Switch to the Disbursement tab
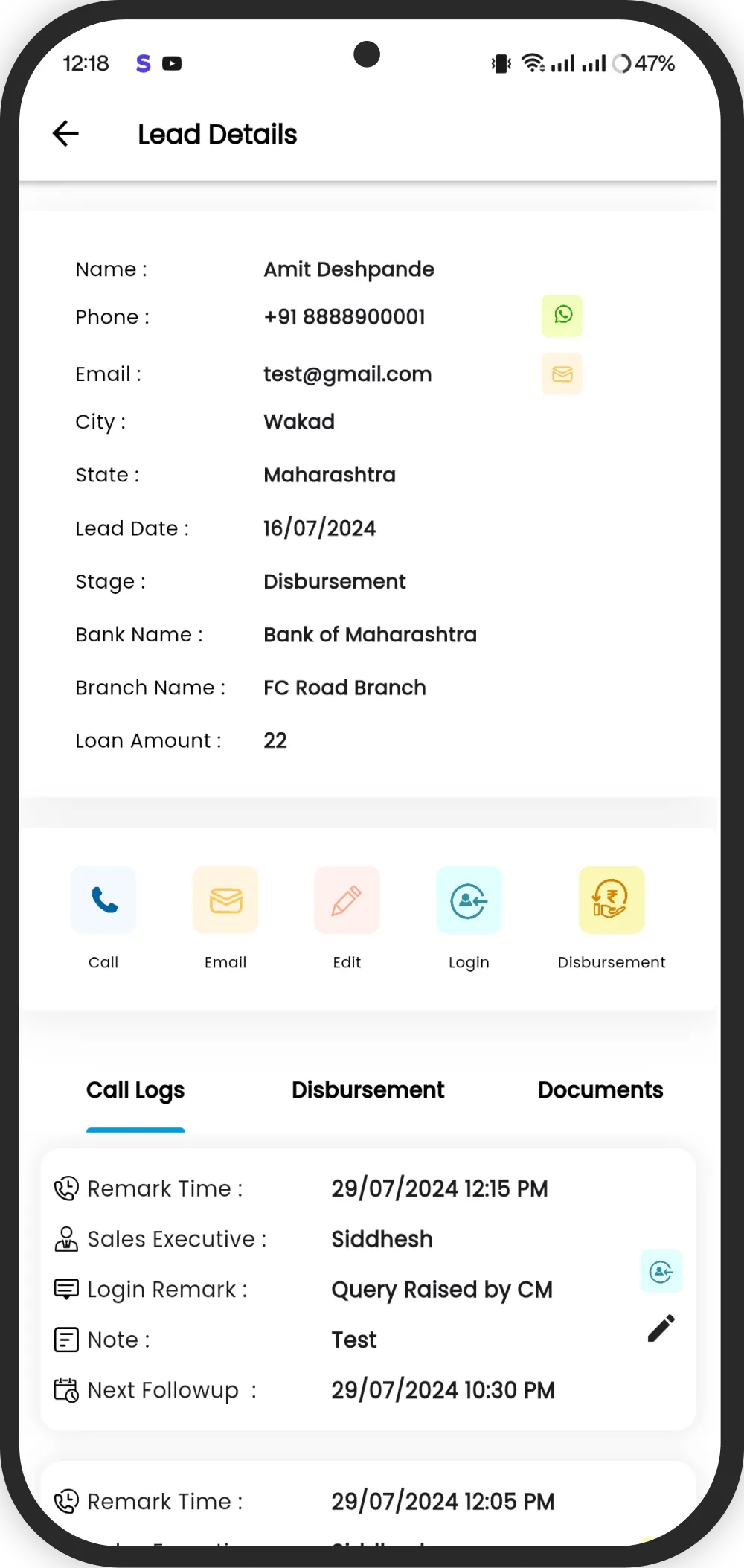744x1568 pixels. coord(368,1090)
